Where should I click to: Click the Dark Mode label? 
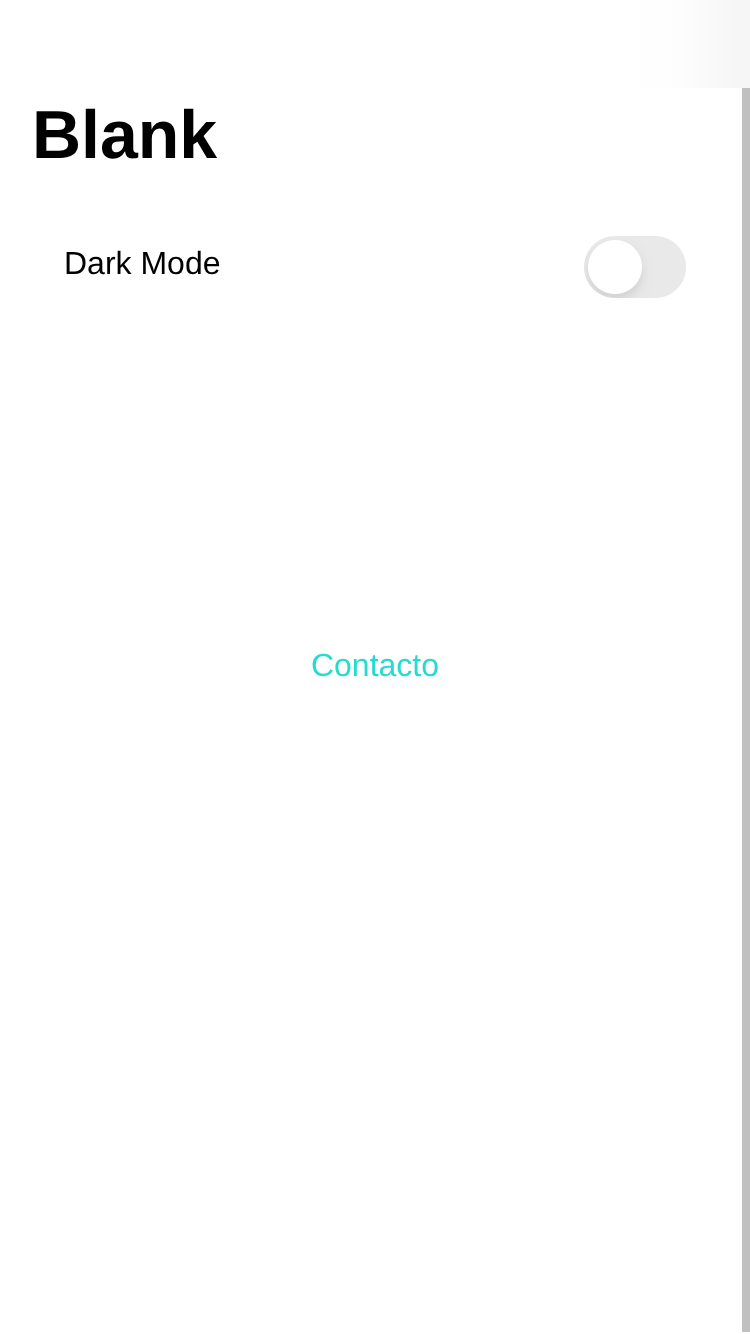tap(142, 263)
